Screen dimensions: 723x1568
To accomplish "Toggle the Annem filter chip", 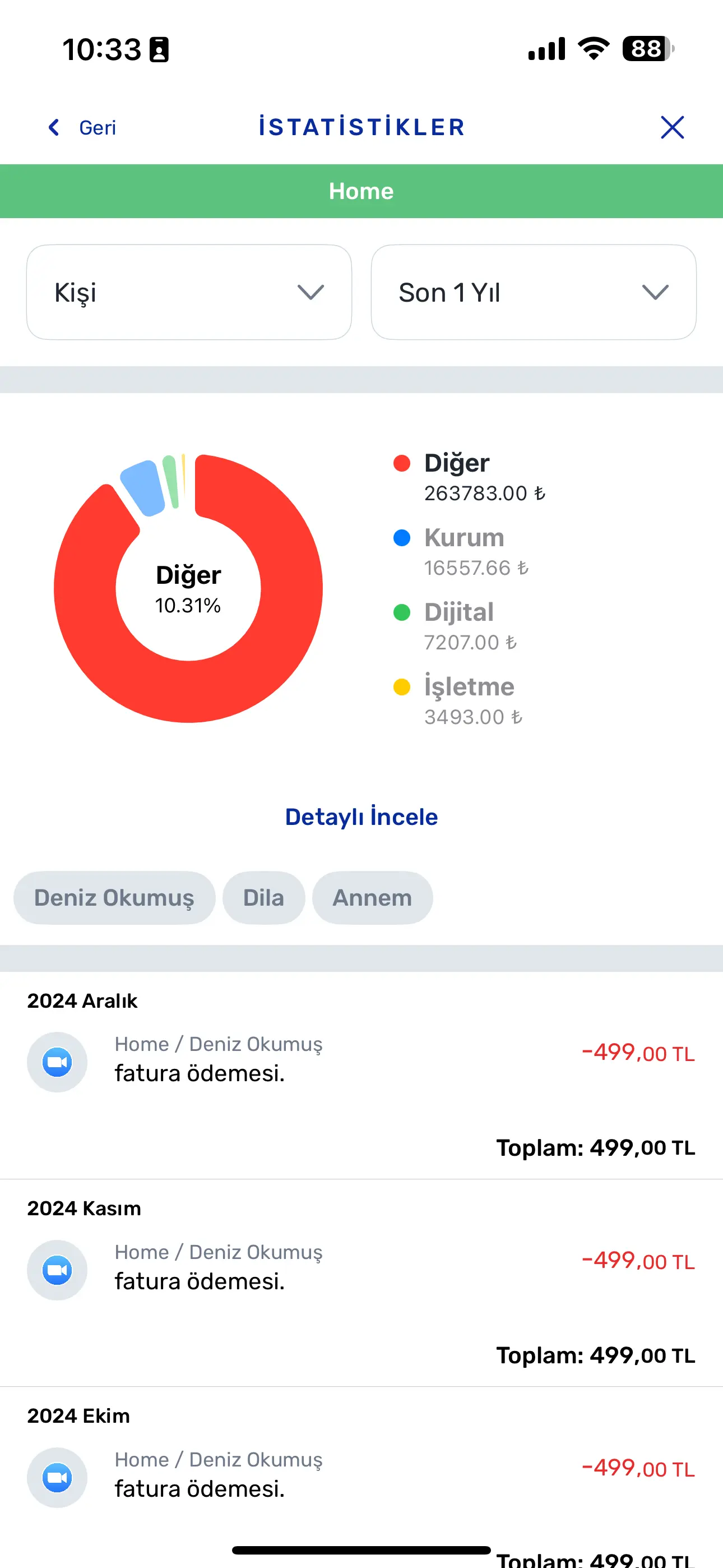I will point(372,897).
